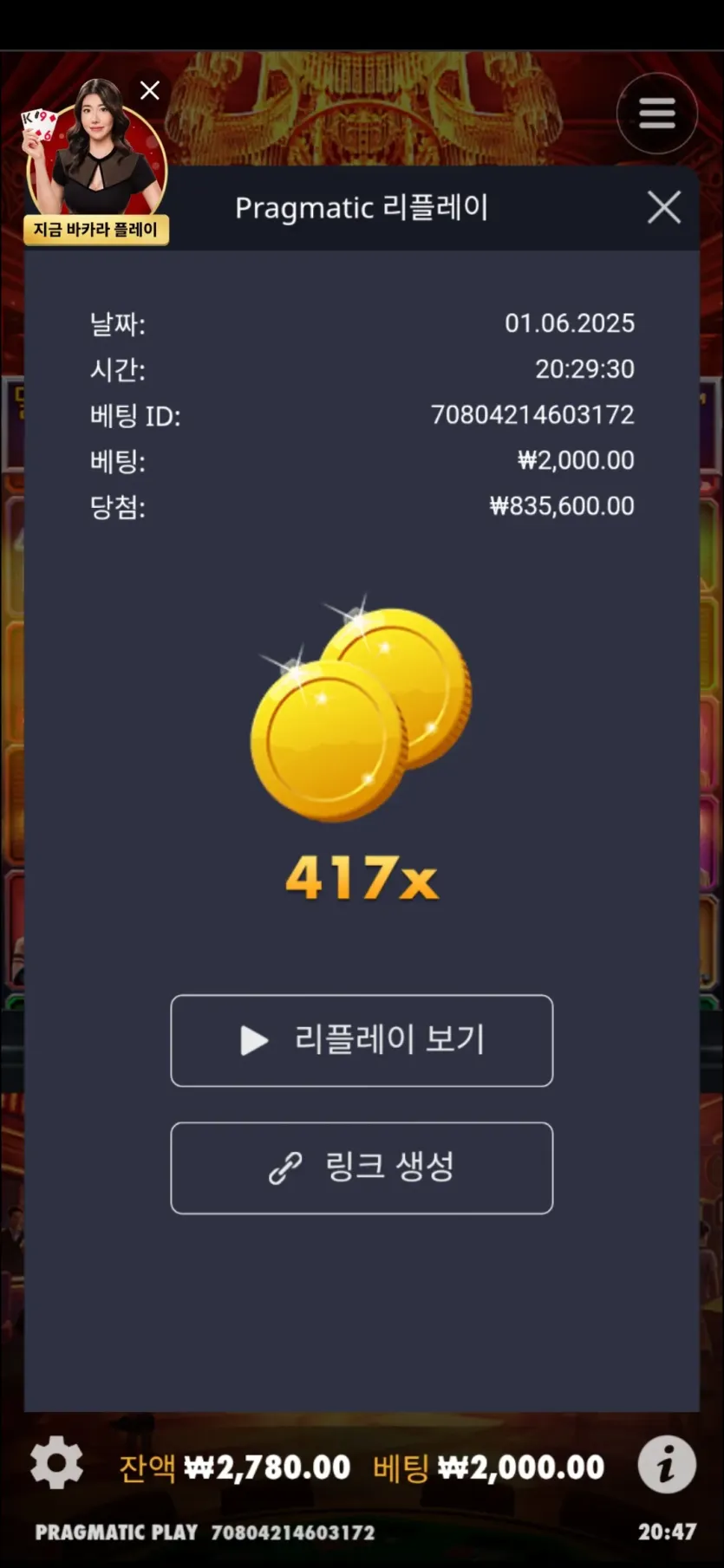
Task: Dismiss the baccarat promo banner
Action: coord(150,90)
